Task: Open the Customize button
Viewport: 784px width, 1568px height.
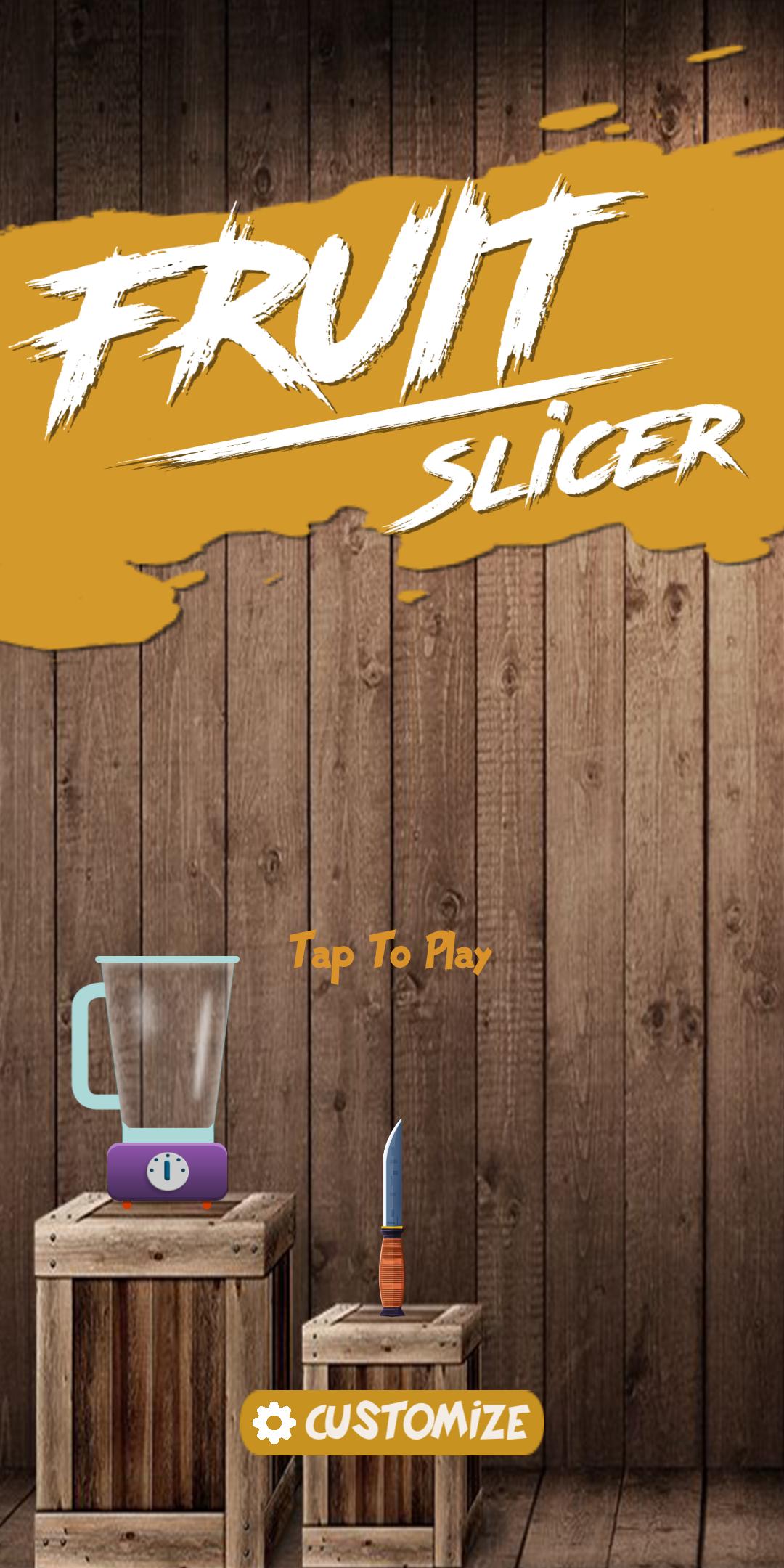Action: pyautogui.click(x=392, y=1422)
